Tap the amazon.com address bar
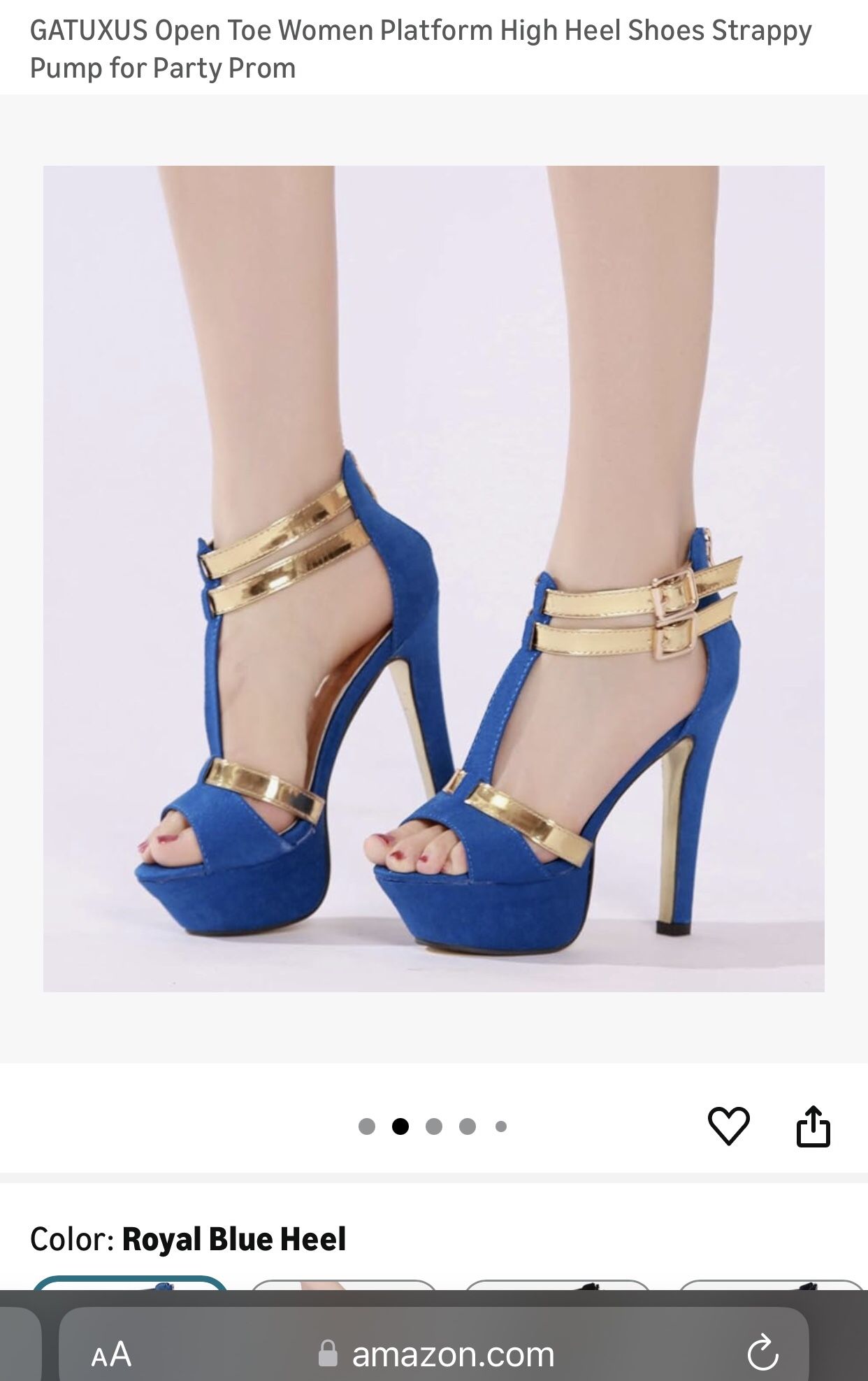The image size is (868, 1381). click(434, 1353)
